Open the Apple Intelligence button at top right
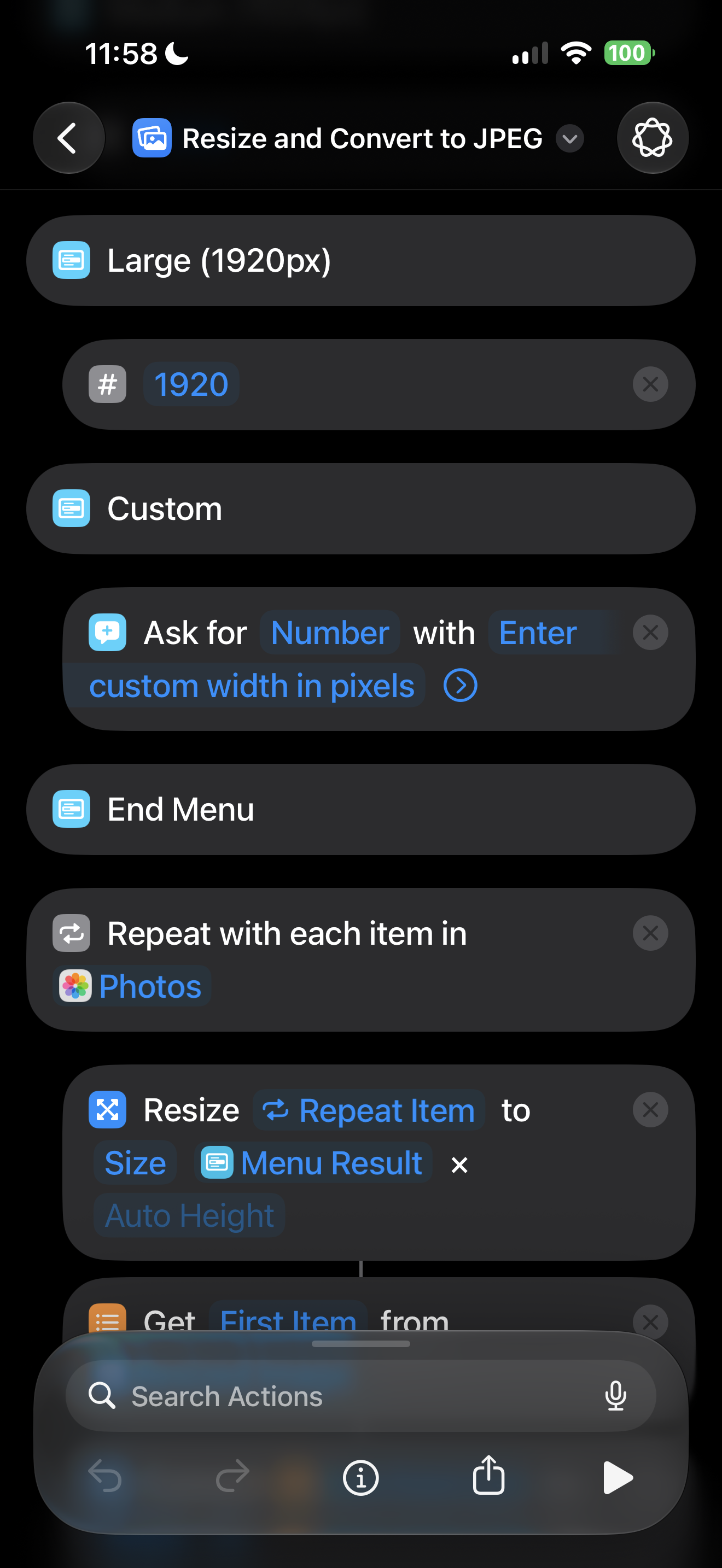 tap(653, 138)
